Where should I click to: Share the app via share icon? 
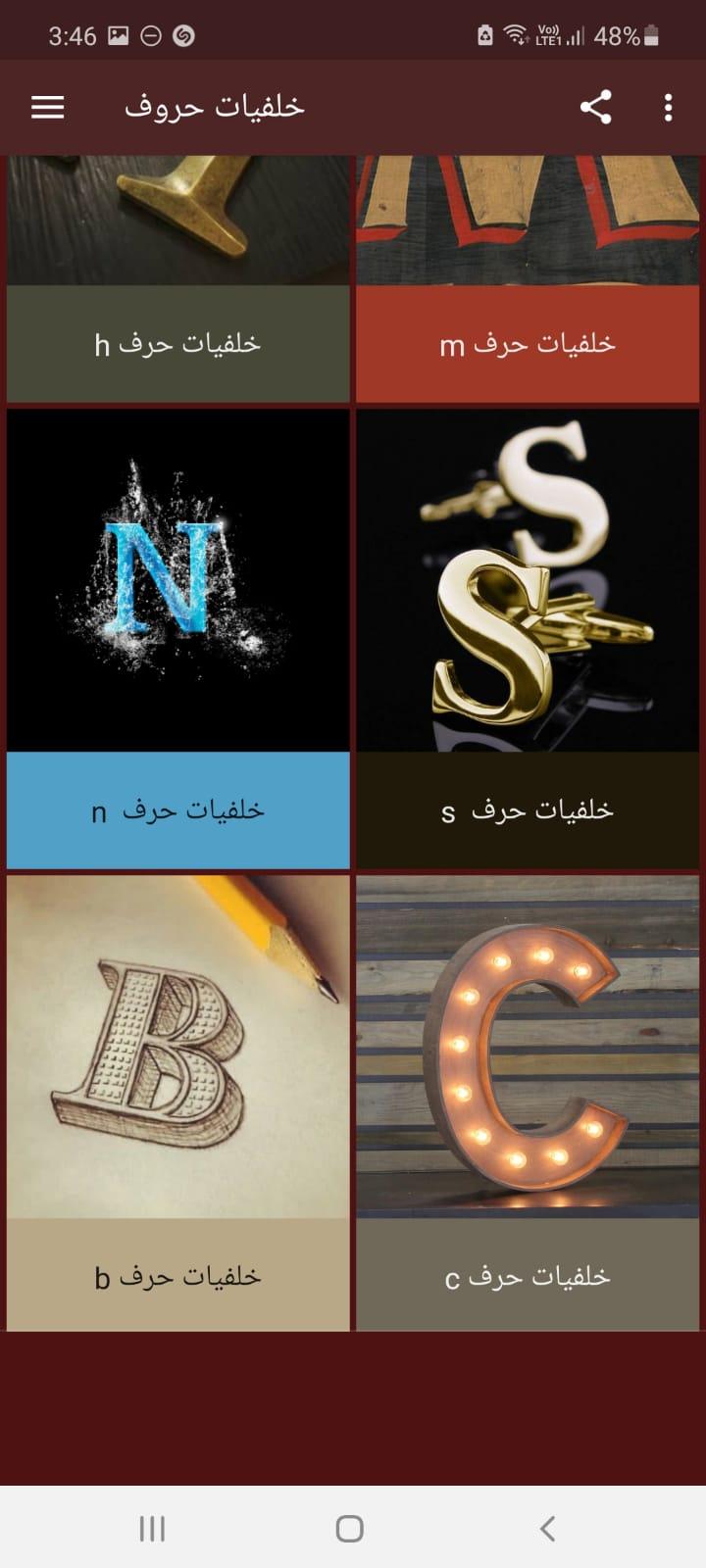[595, 107]
